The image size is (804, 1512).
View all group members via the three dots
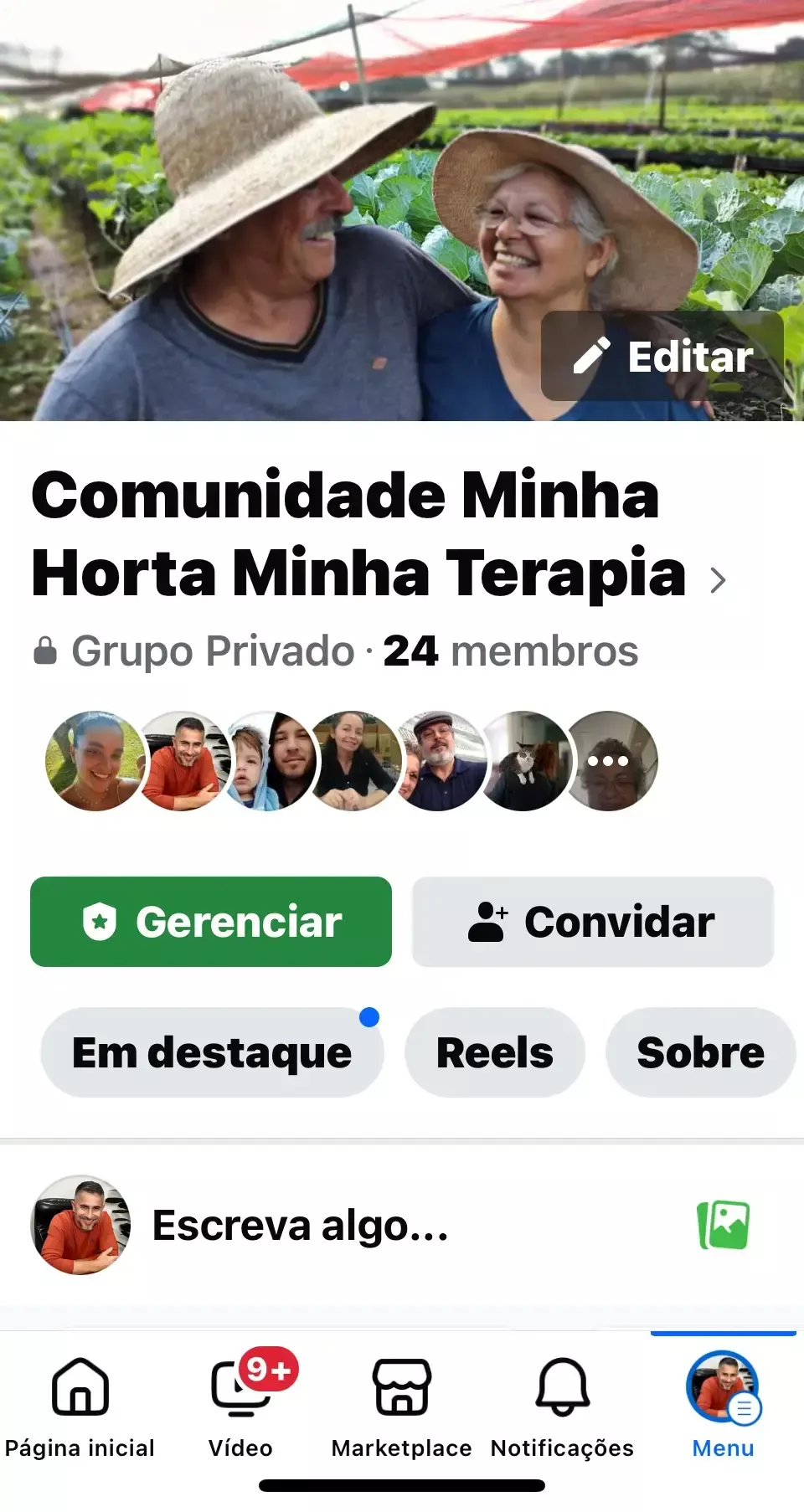coord(609,761)
